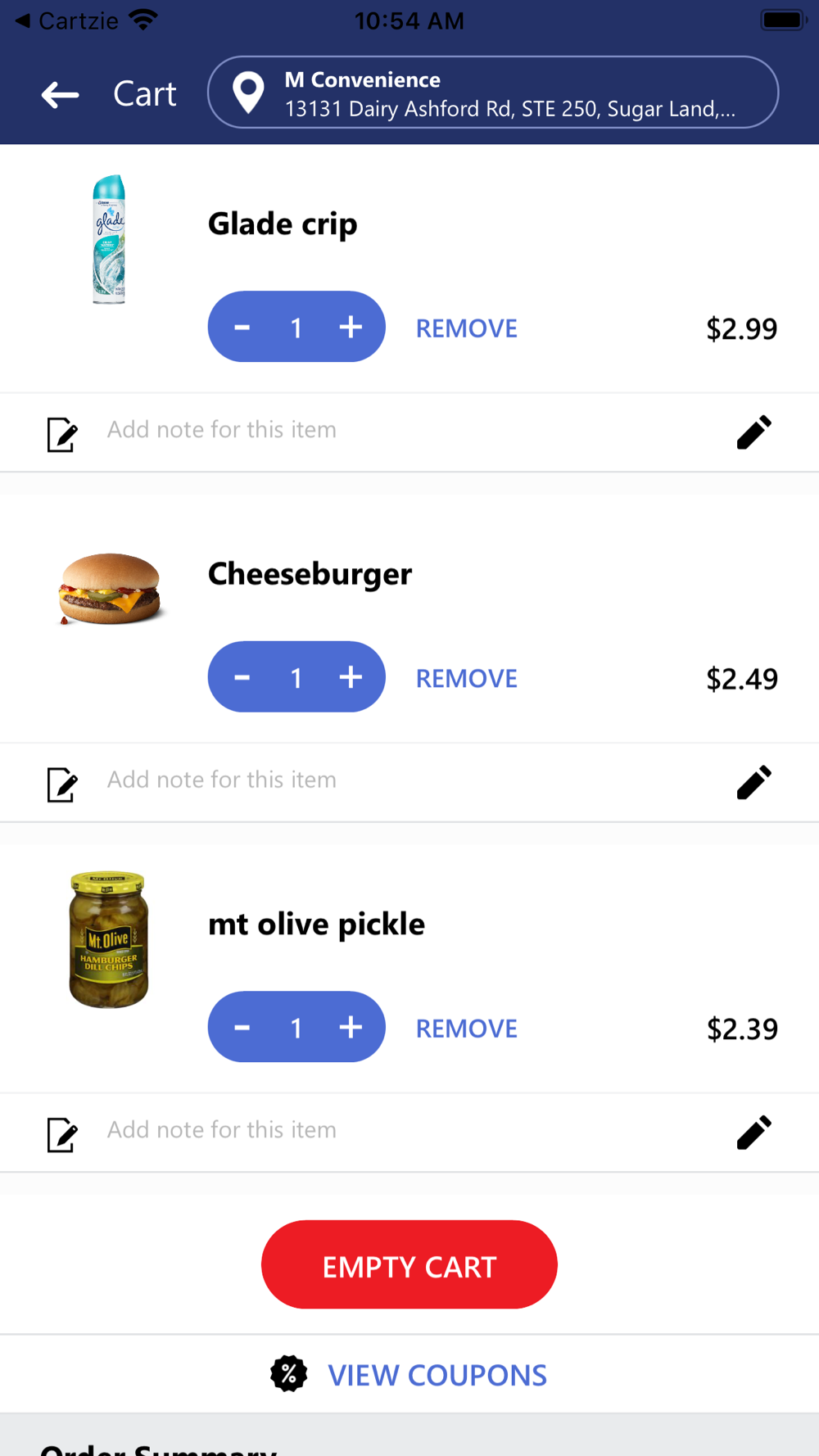819x1456 pixels.
Task: Tap the pencil icon for Cheeseburger note
Action: (x=753, y=782)
